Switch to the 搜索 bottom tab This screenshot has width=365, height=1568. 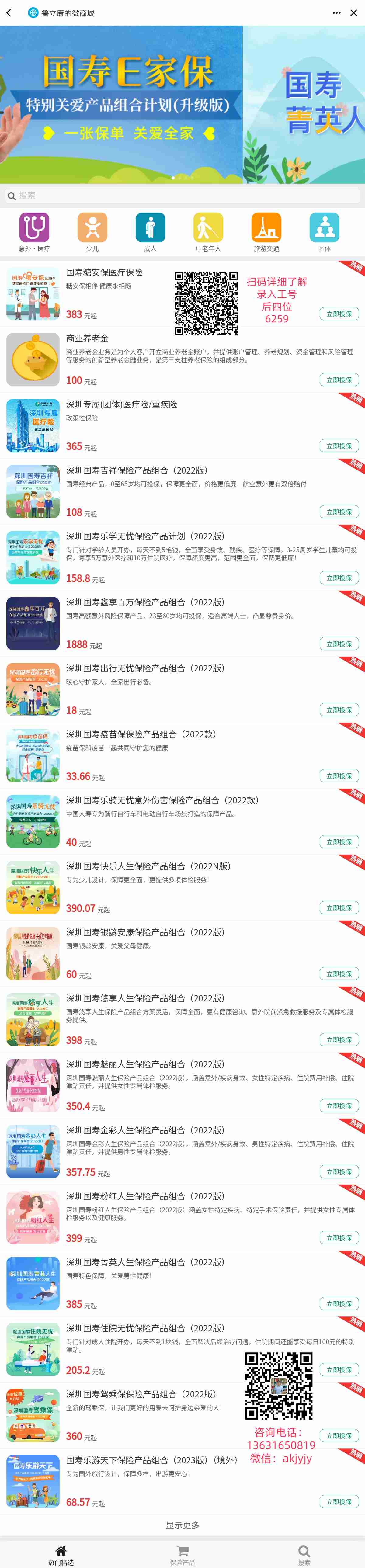304,1554
